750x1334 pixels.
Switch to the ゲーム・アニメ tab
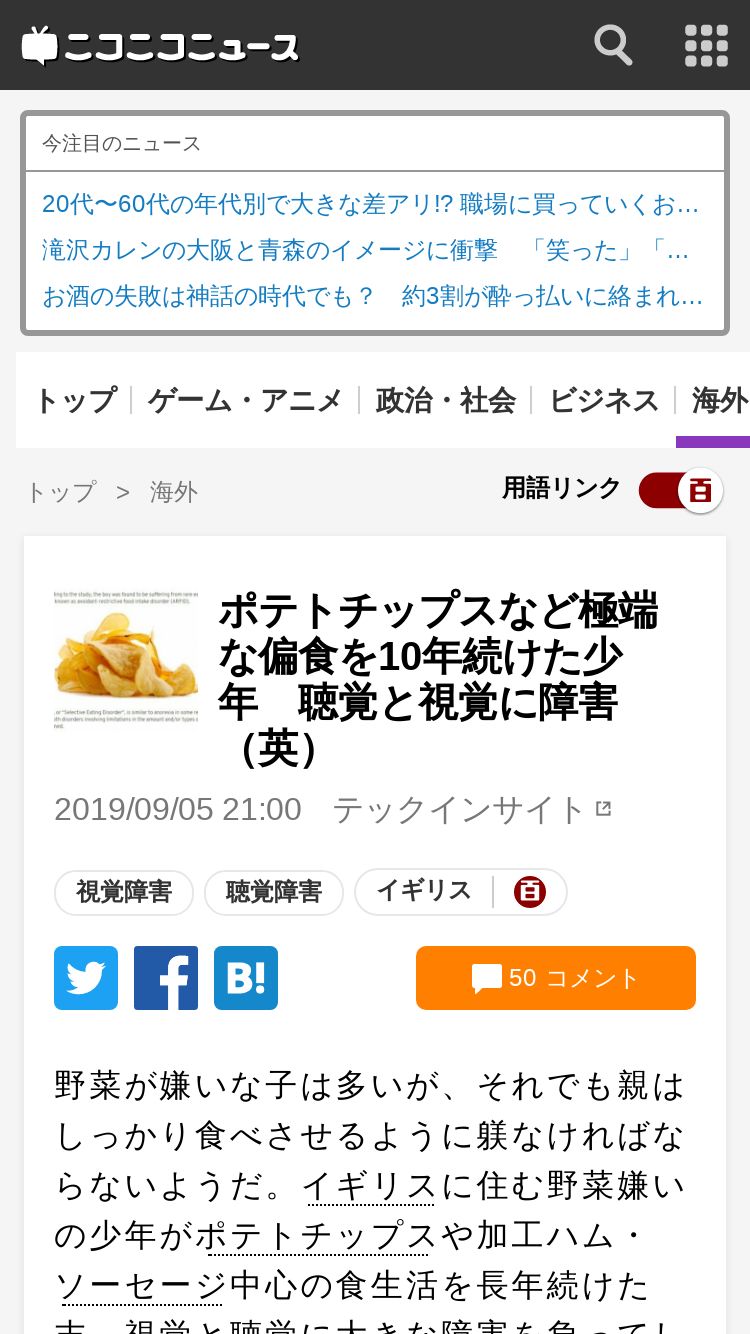tap(245, 400)
